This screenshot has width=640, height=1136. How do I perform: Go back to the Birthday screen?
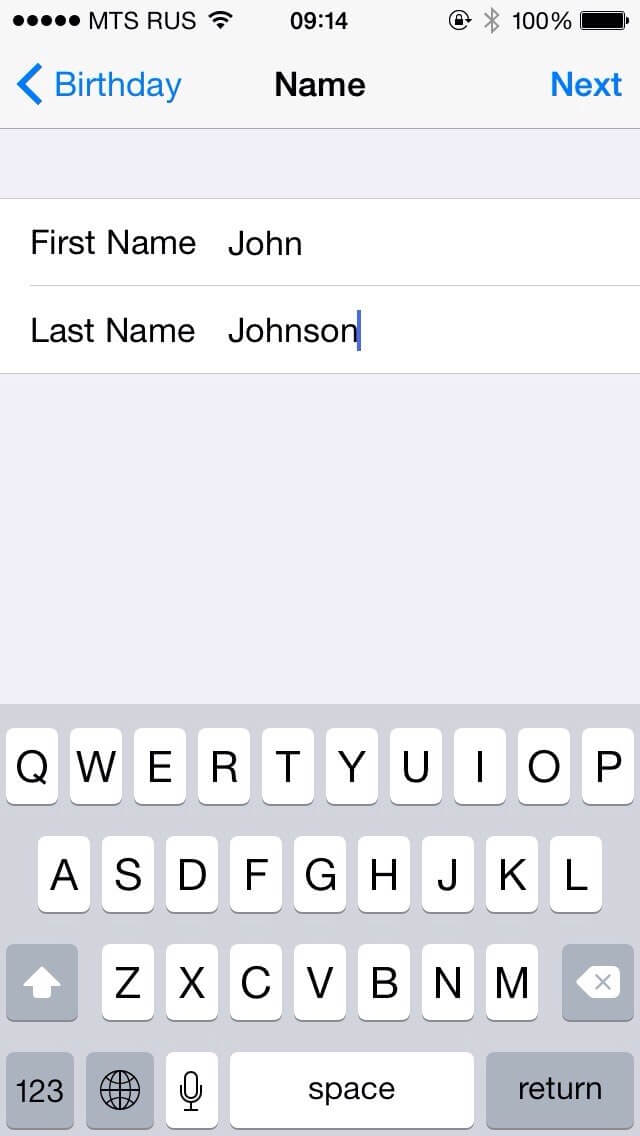tap(99, 85)
